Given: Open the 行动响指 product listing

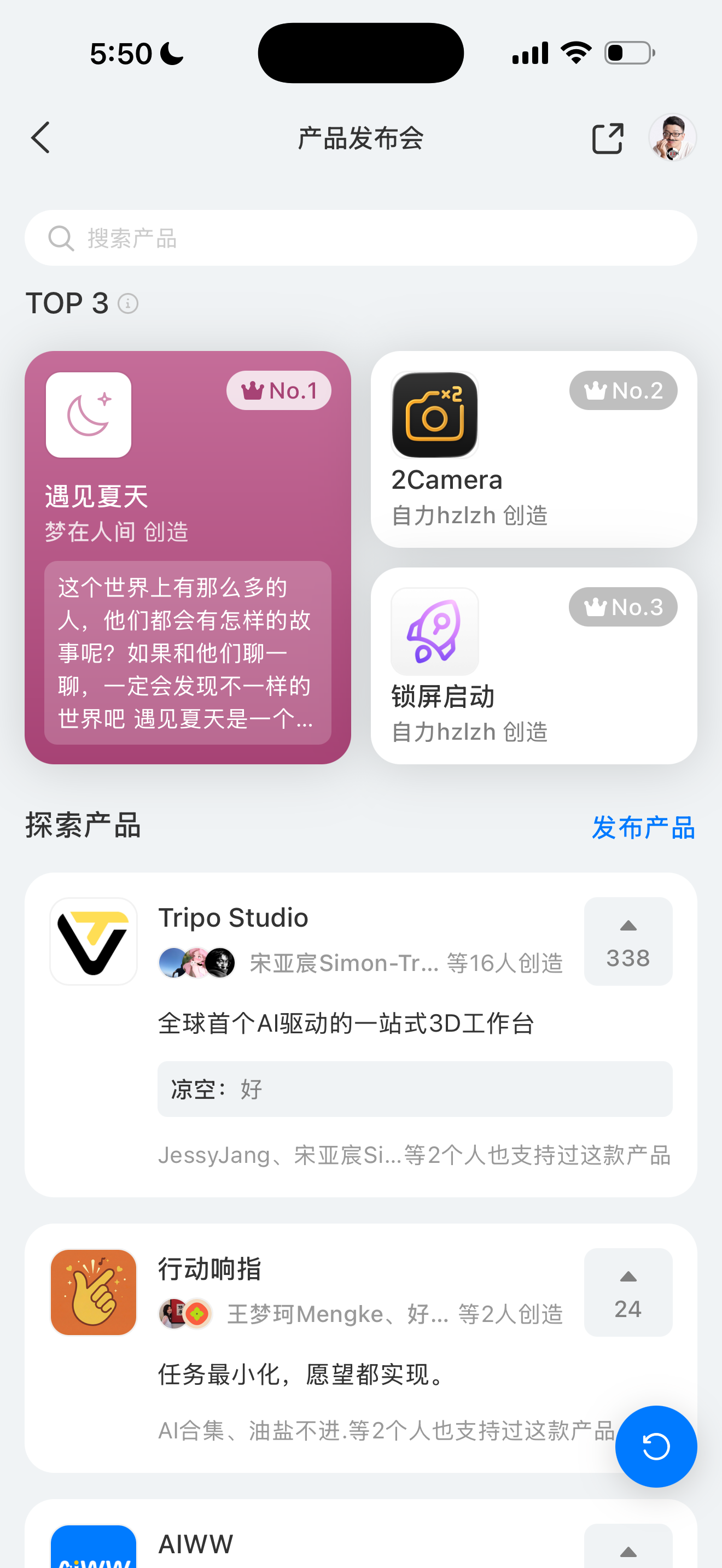Looking at the screenshot, I should pyautogui.click(x=210, y=1269).
